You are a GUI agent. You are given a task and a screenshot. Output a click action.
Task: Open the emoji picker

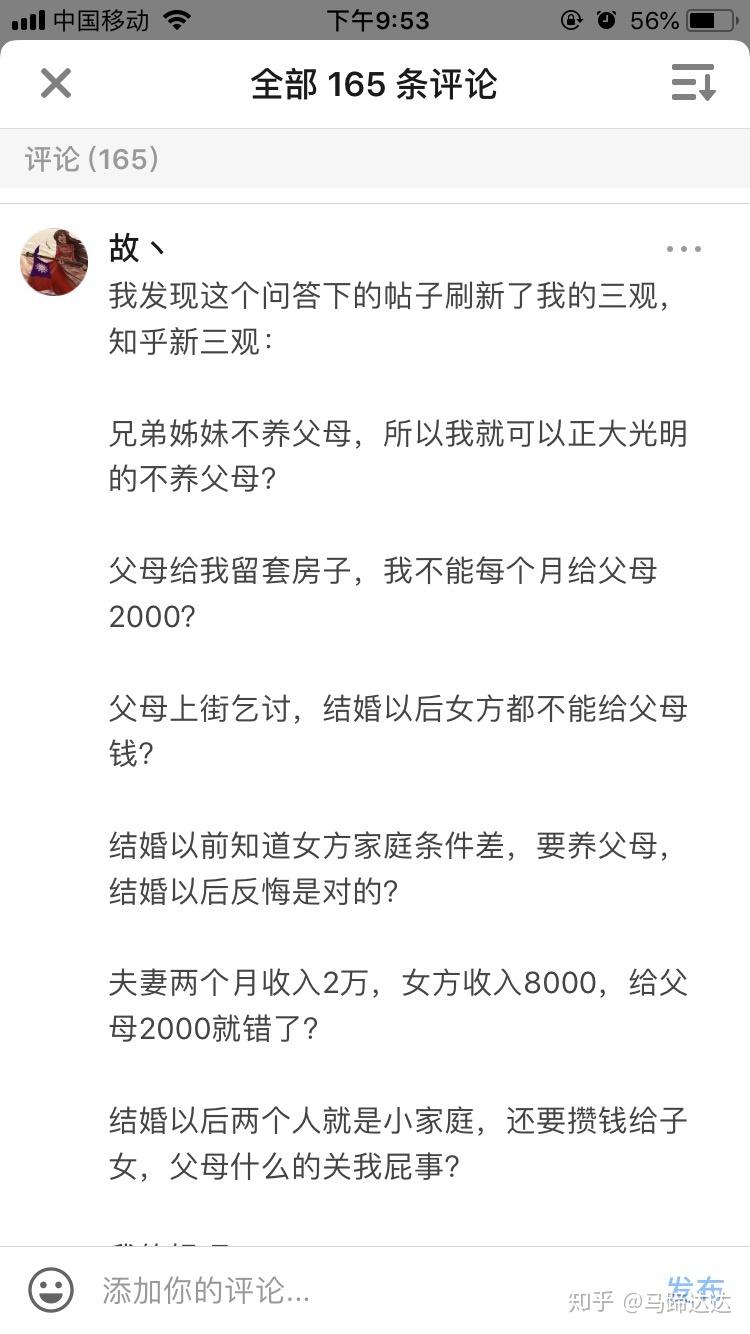[x=50, y=1290]
